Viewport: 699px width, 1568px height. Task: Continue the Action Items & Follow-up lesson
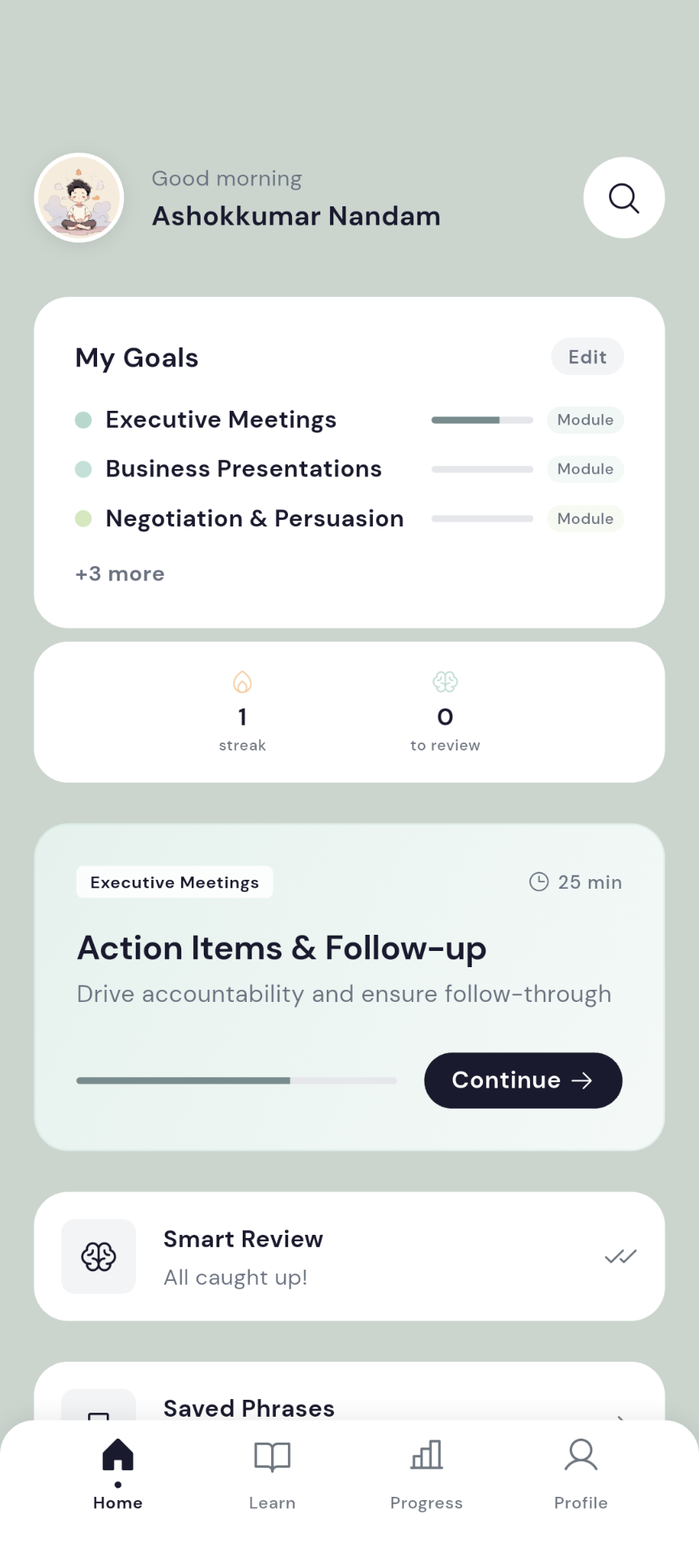pos(523,1080)
